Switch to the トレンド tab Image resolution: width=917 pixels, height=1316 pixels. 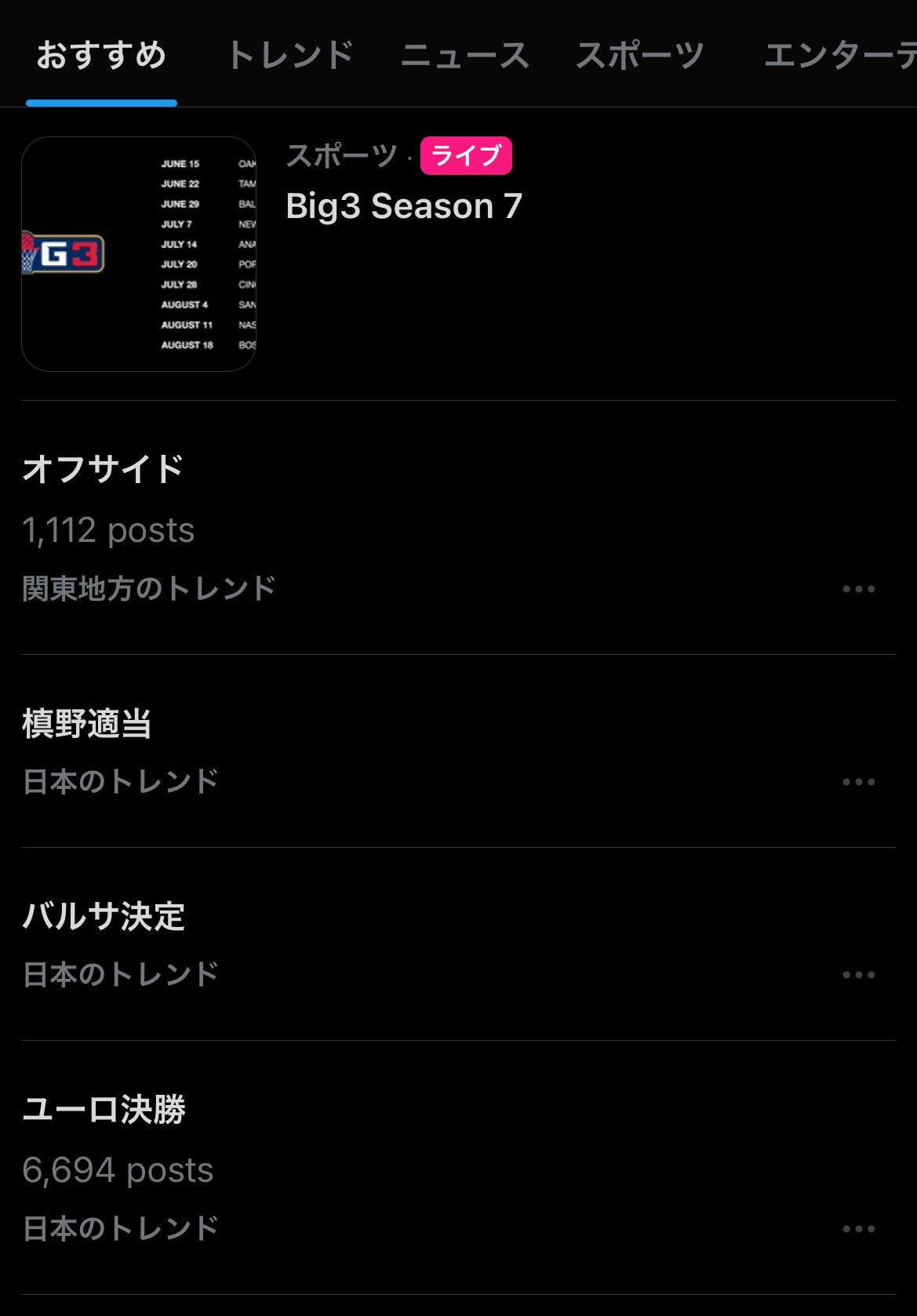290,56
